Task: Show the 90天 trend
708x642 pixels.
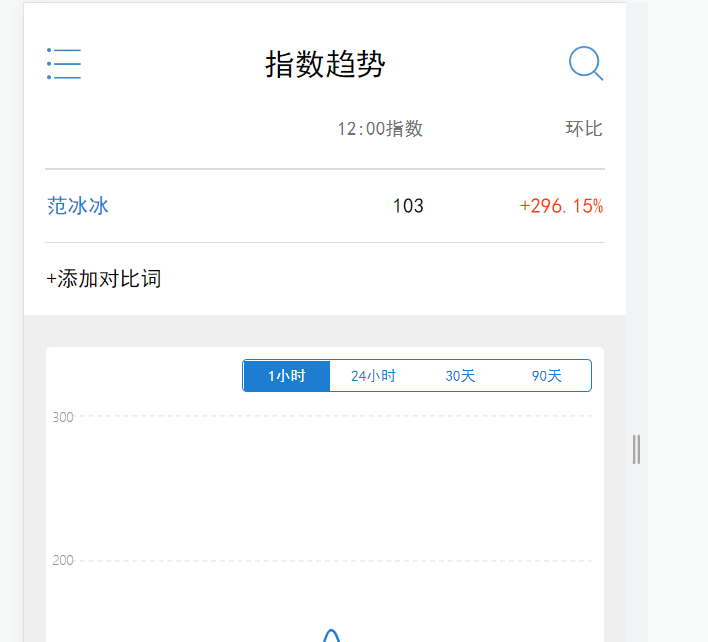Action: click(547, 376)
